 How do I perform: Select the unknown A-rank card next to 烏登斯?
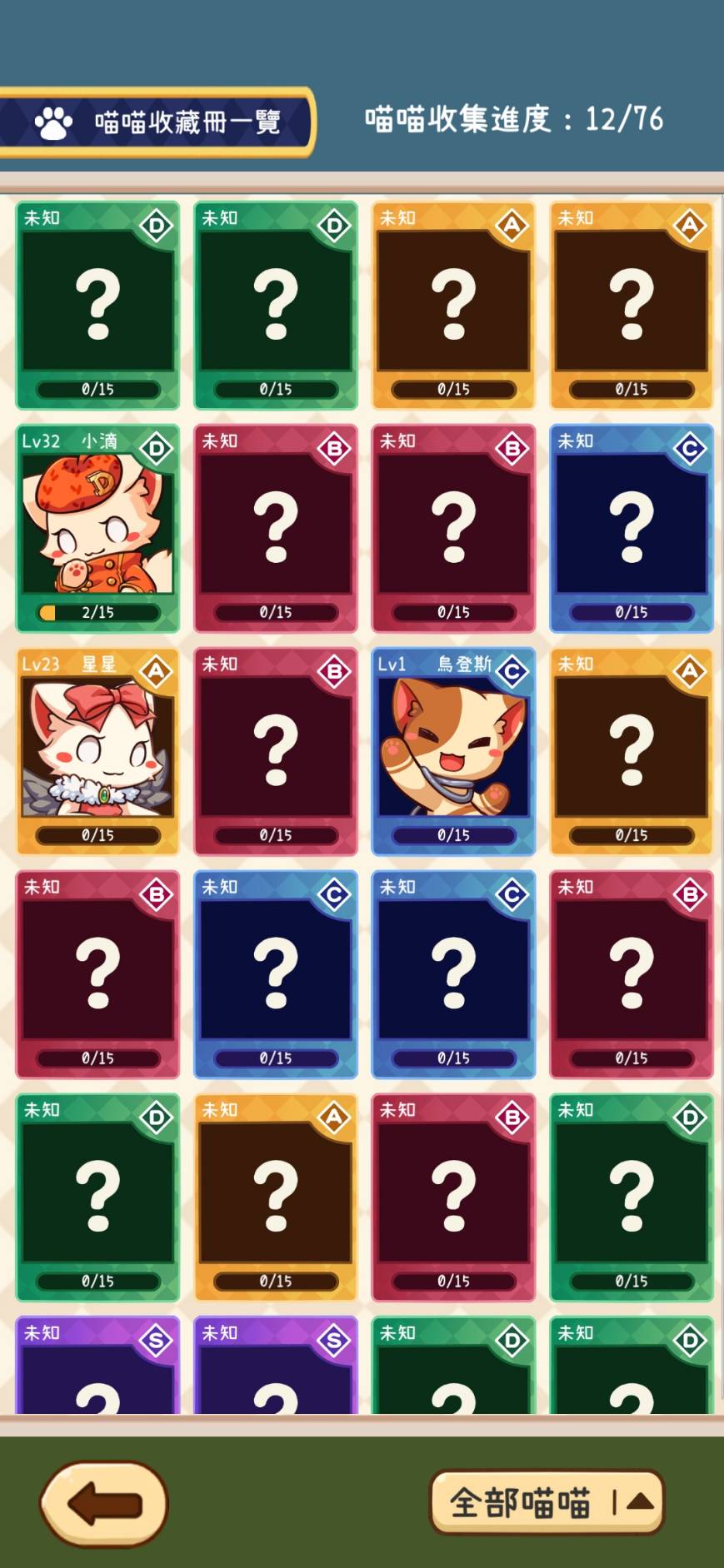pos(632,752)
